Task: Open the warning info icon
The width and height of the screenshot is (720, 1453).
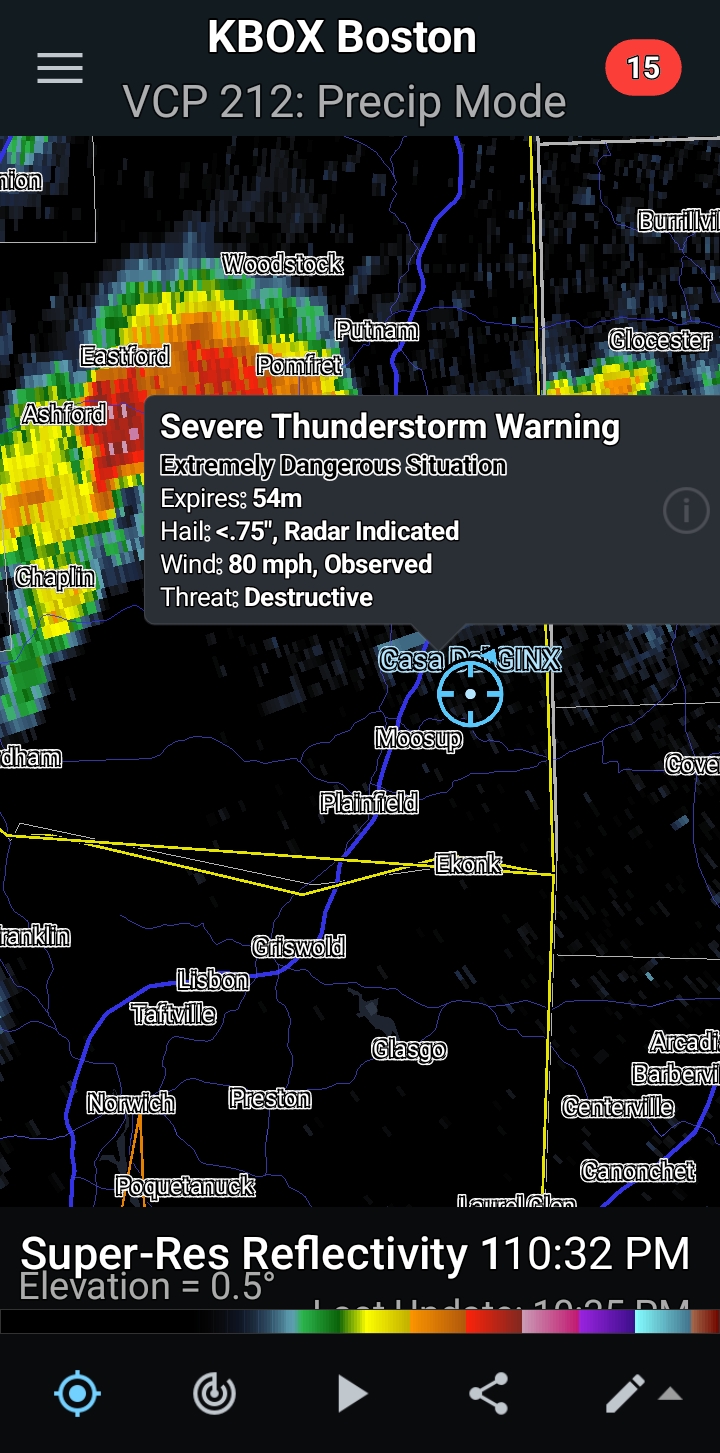Action: click(x=686, y=512)
